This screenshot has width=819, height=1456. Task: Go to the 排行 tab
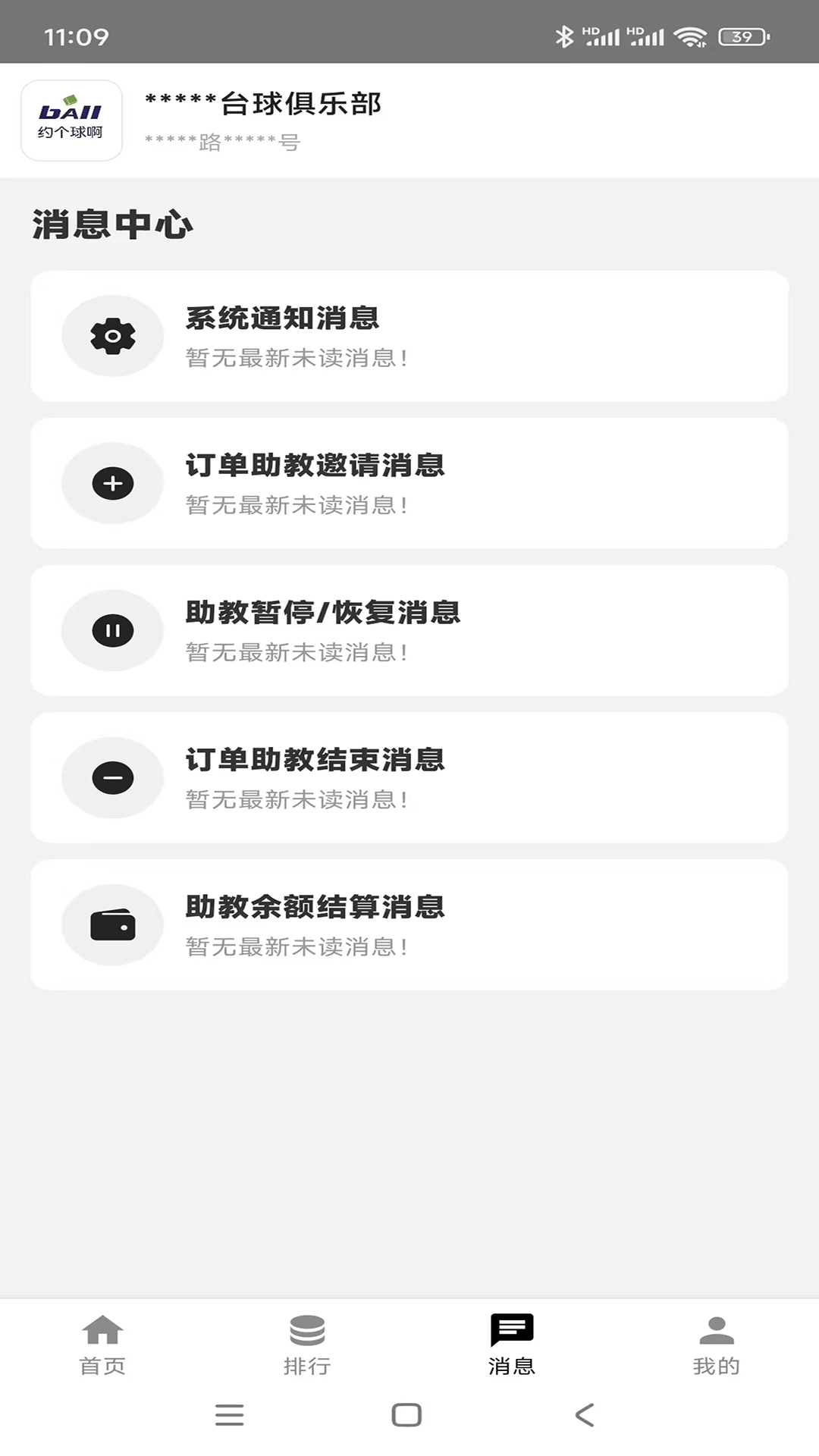[307, 1345]
